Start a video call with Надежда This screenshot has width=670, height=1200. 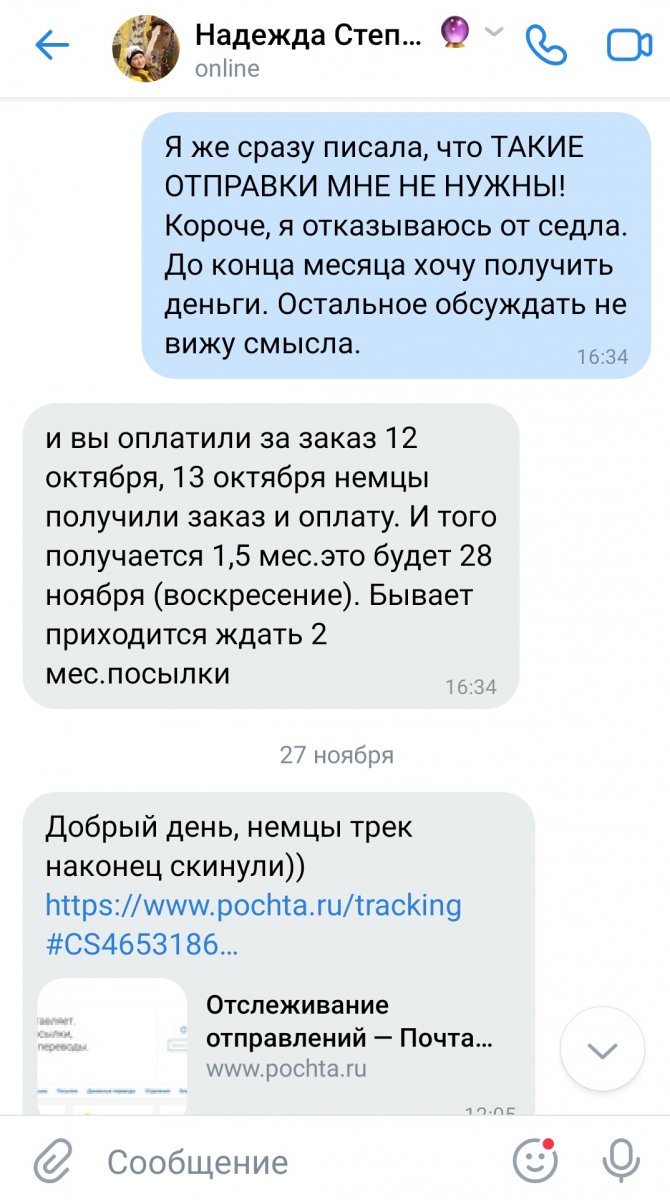tap(629, 46)
